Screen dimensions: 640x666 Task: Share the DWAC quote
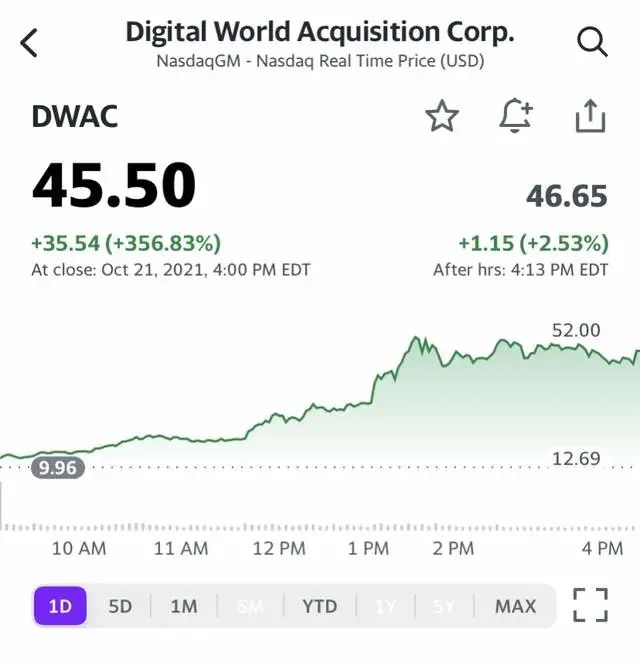coord(590,116)
